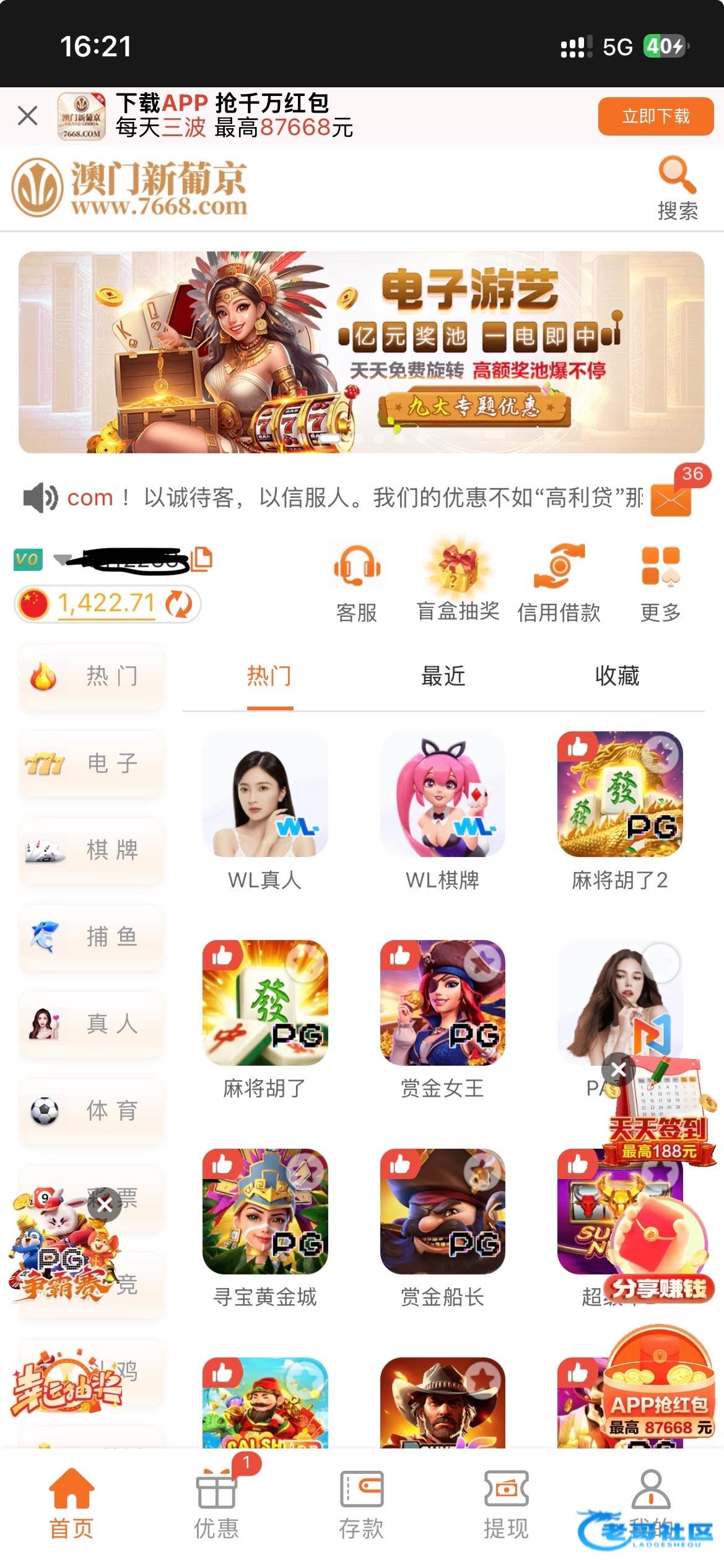
Task: Open 信用借款 credit loan
Action: coord(559,583)
